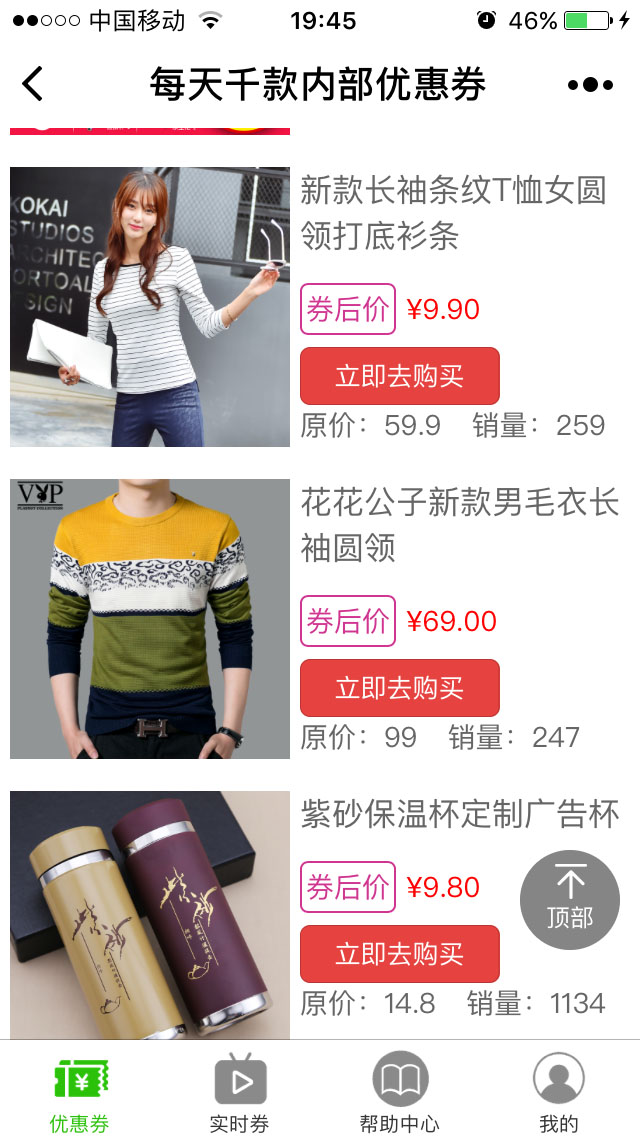Go to the 我的 tab
Image resolution: width=640 pixels, height=1136 pixels.
tap(559, 1092)
